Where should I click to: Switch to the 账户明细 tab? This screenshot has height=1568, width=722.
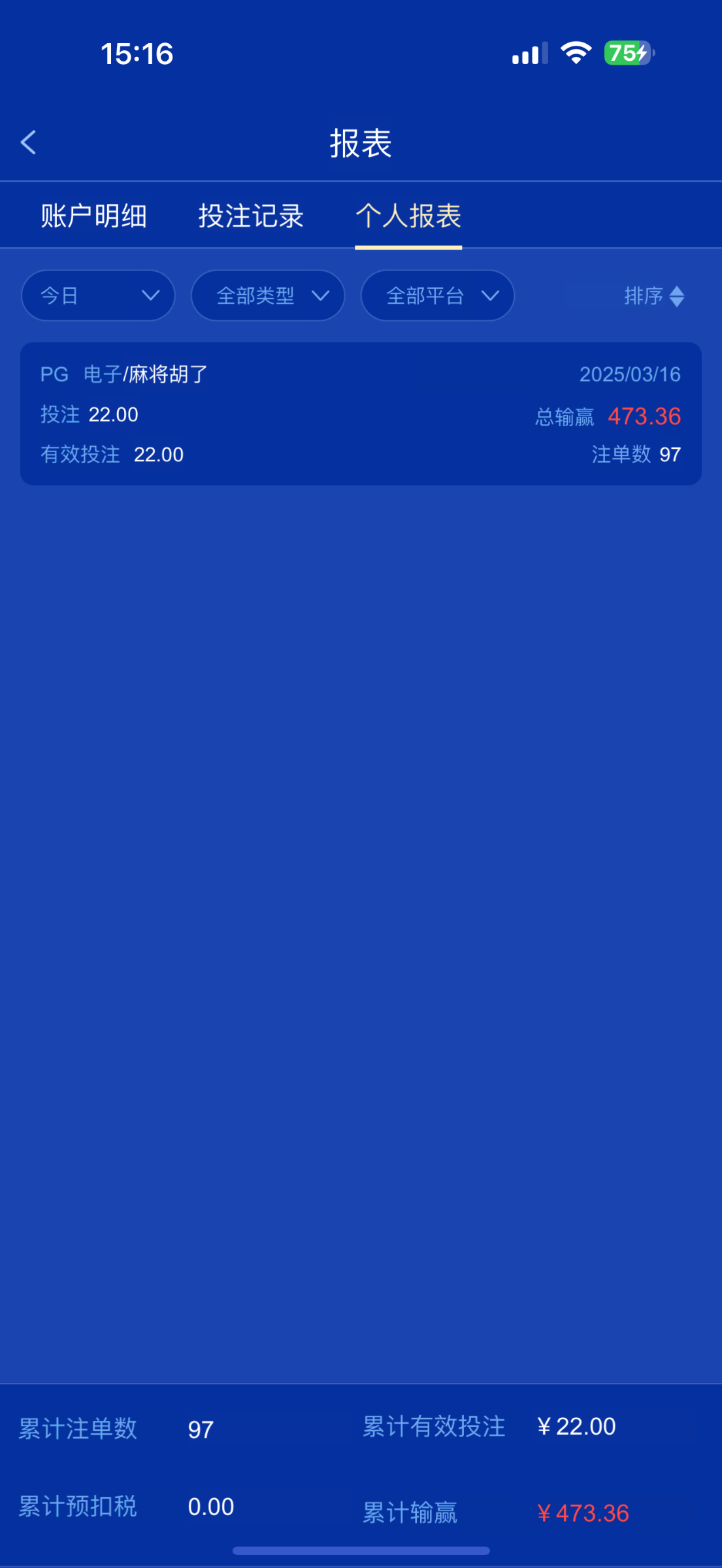click(94, 216)
